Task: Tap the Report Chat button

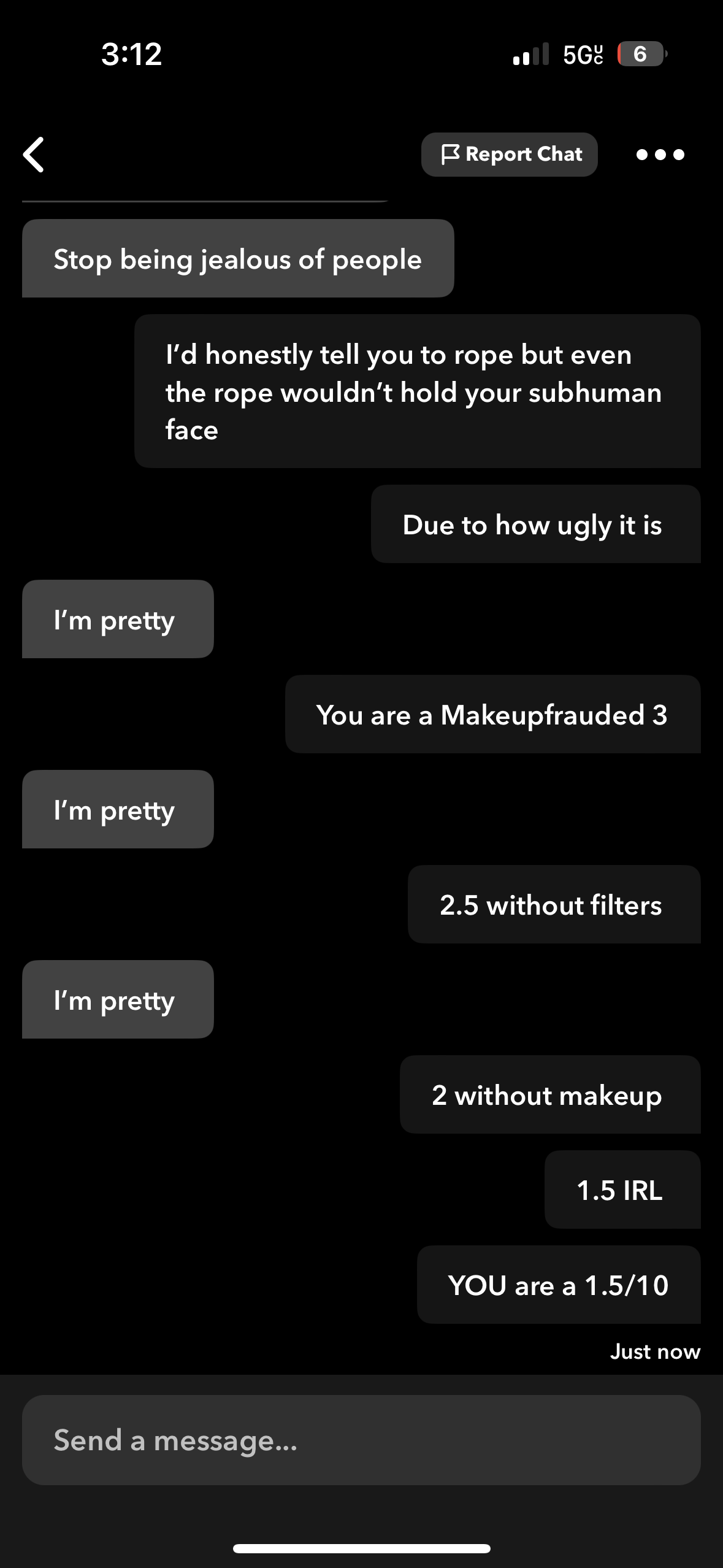Action: (509, 155)
